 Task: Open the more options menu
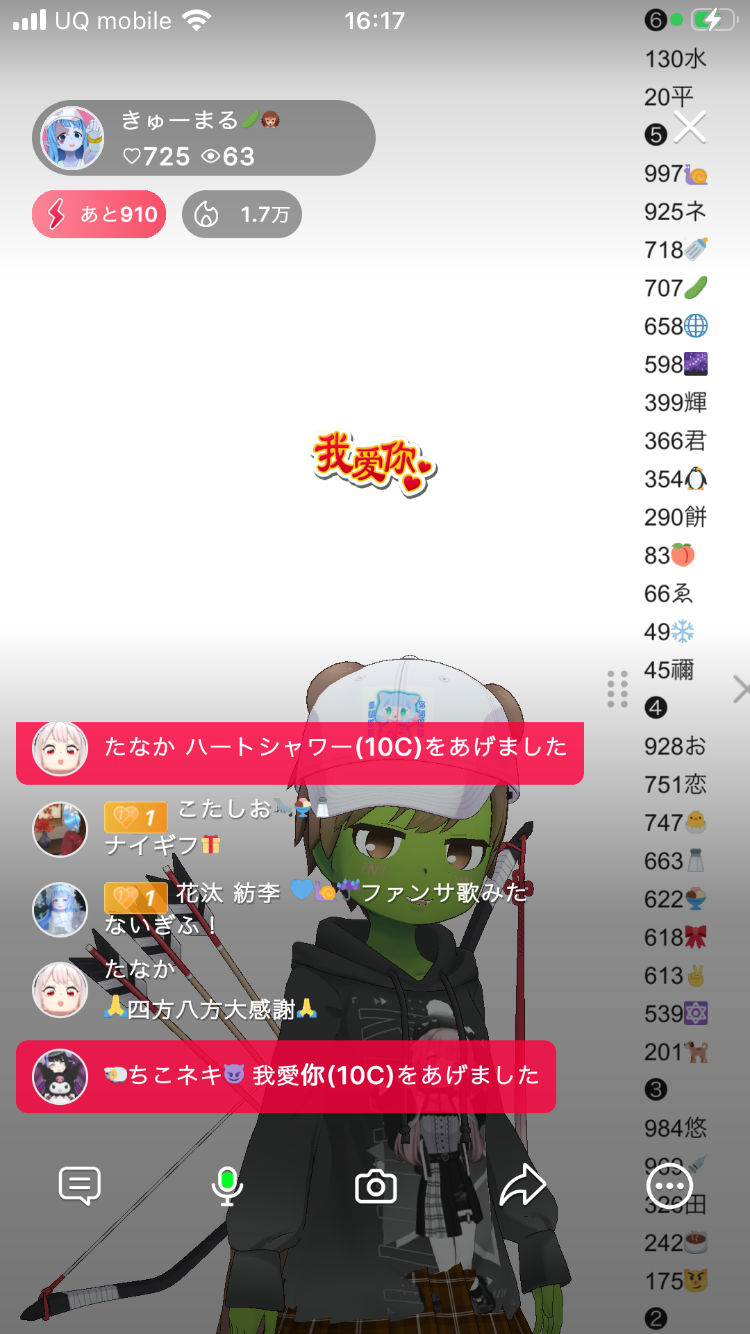(x=669, y=1187)
